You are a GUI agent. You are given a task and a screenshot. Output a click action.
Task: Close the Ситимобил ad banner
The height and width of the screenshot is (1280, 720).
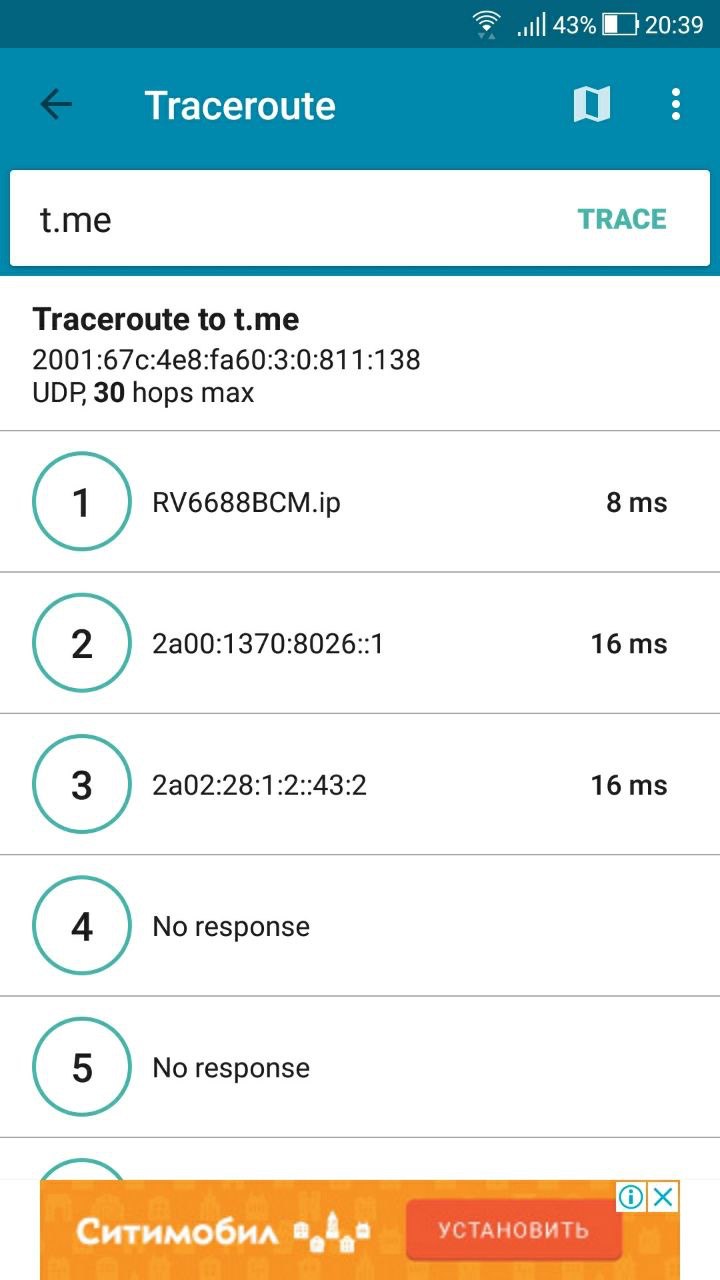point(663,1197)
